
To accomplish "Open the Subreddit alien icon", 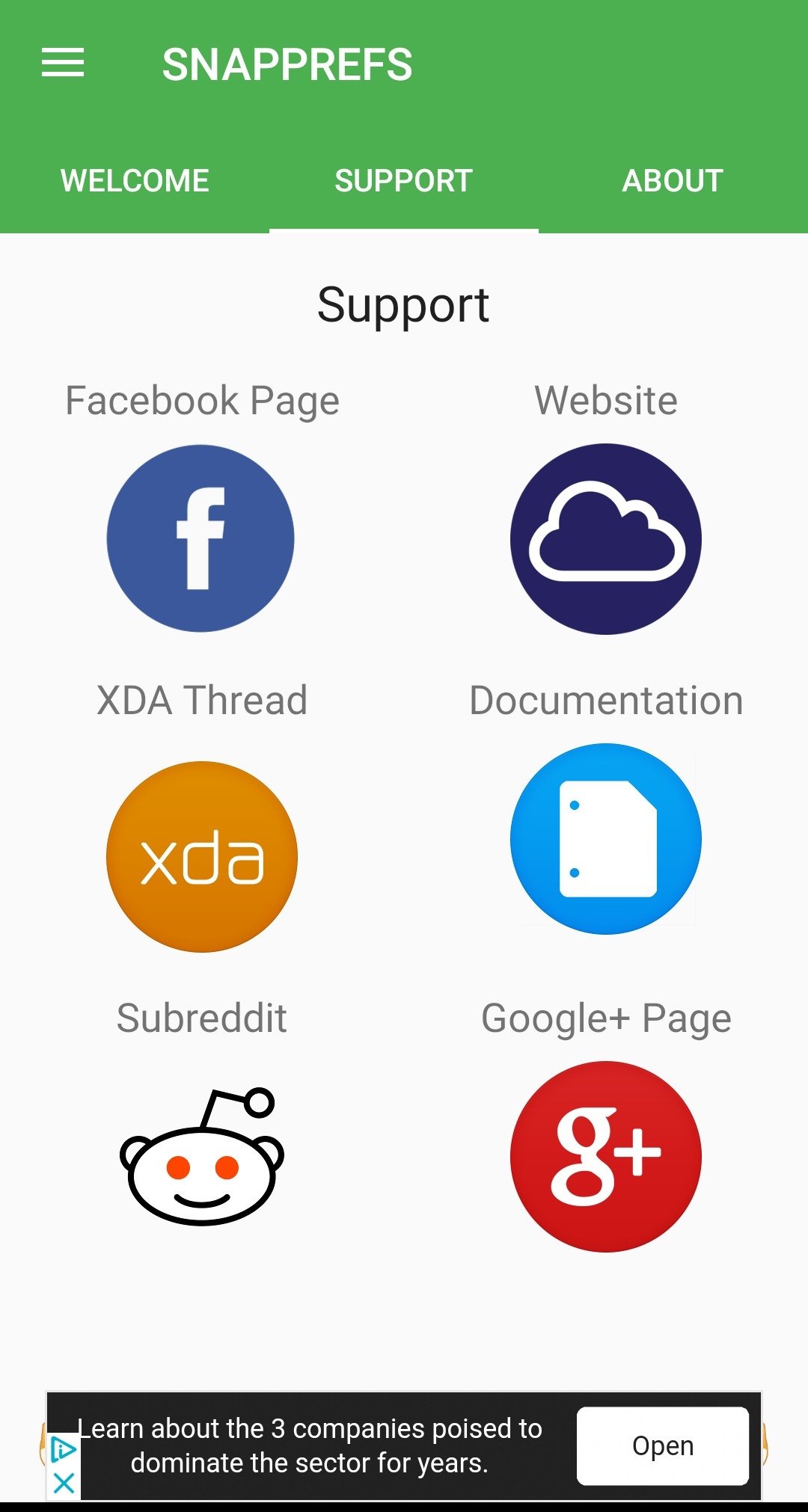I will coord(202,1156).
